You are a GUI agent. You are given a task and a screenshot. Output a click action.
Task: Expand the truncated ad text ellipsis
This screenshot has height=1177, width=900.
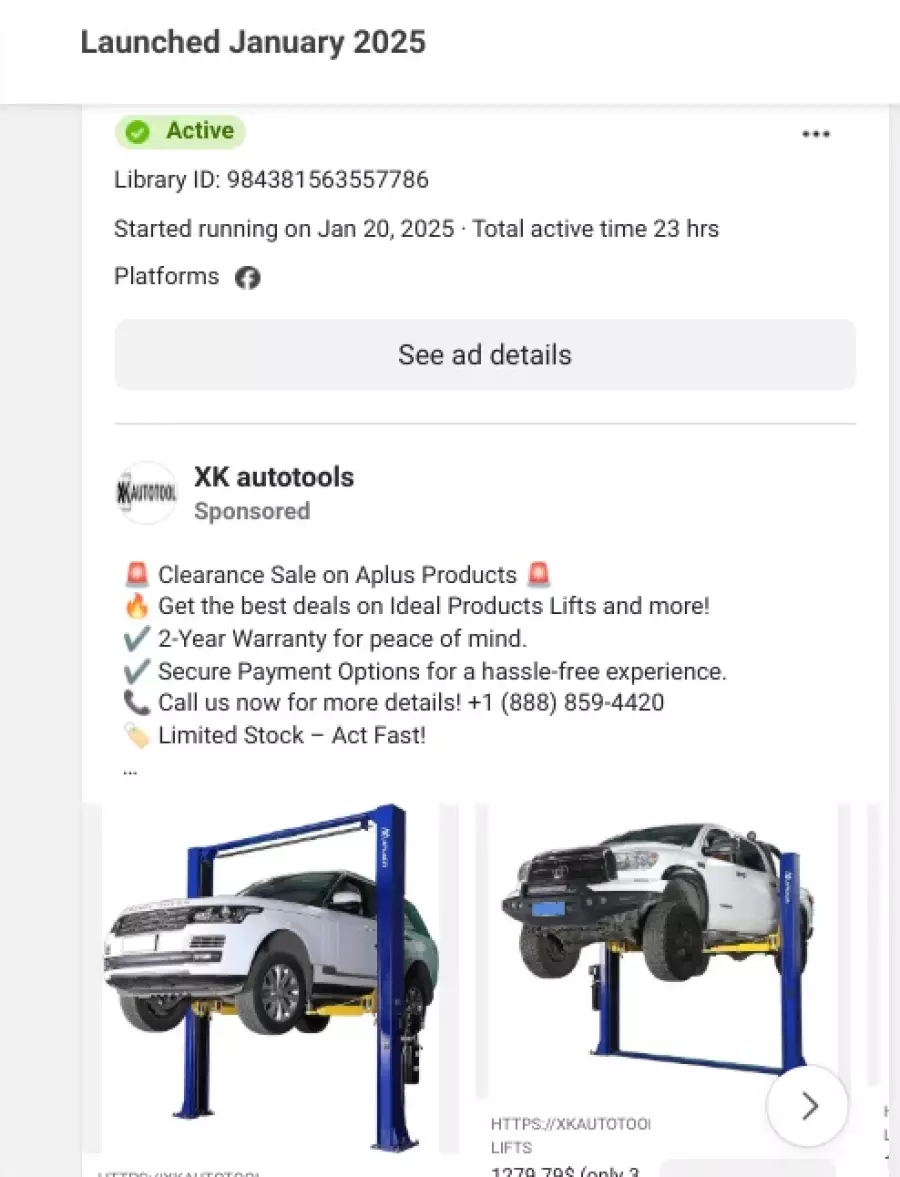point(130,771)
